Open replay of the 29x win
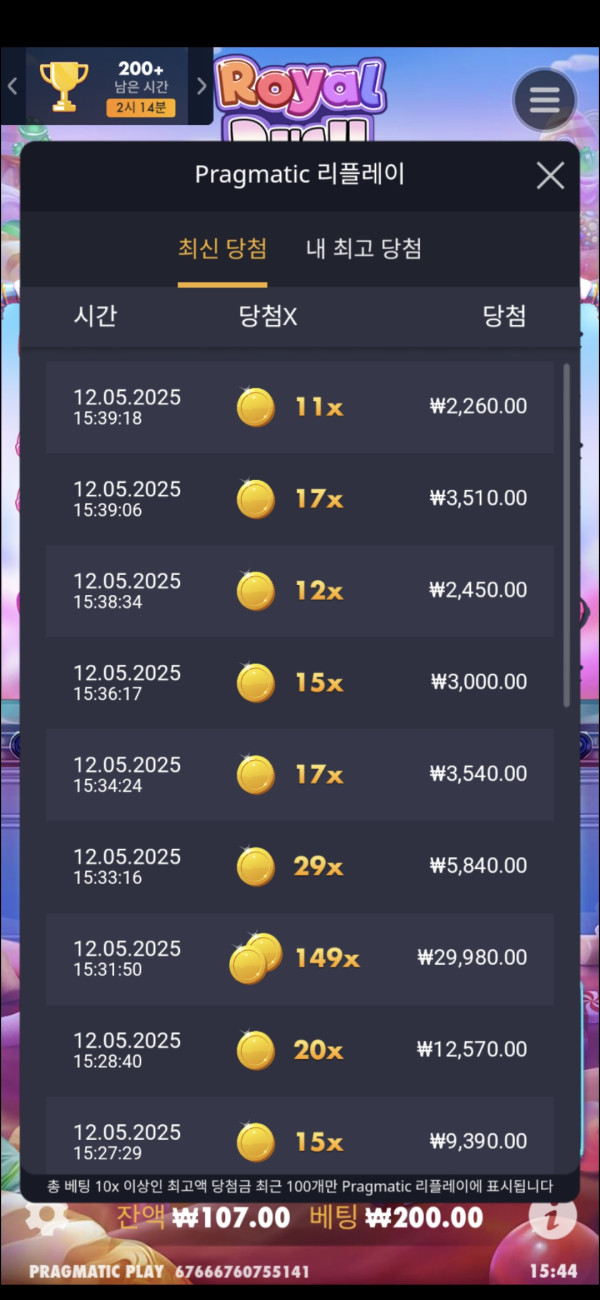The height and width of the screenshot is (1300, 600). [x=299, y=867]
